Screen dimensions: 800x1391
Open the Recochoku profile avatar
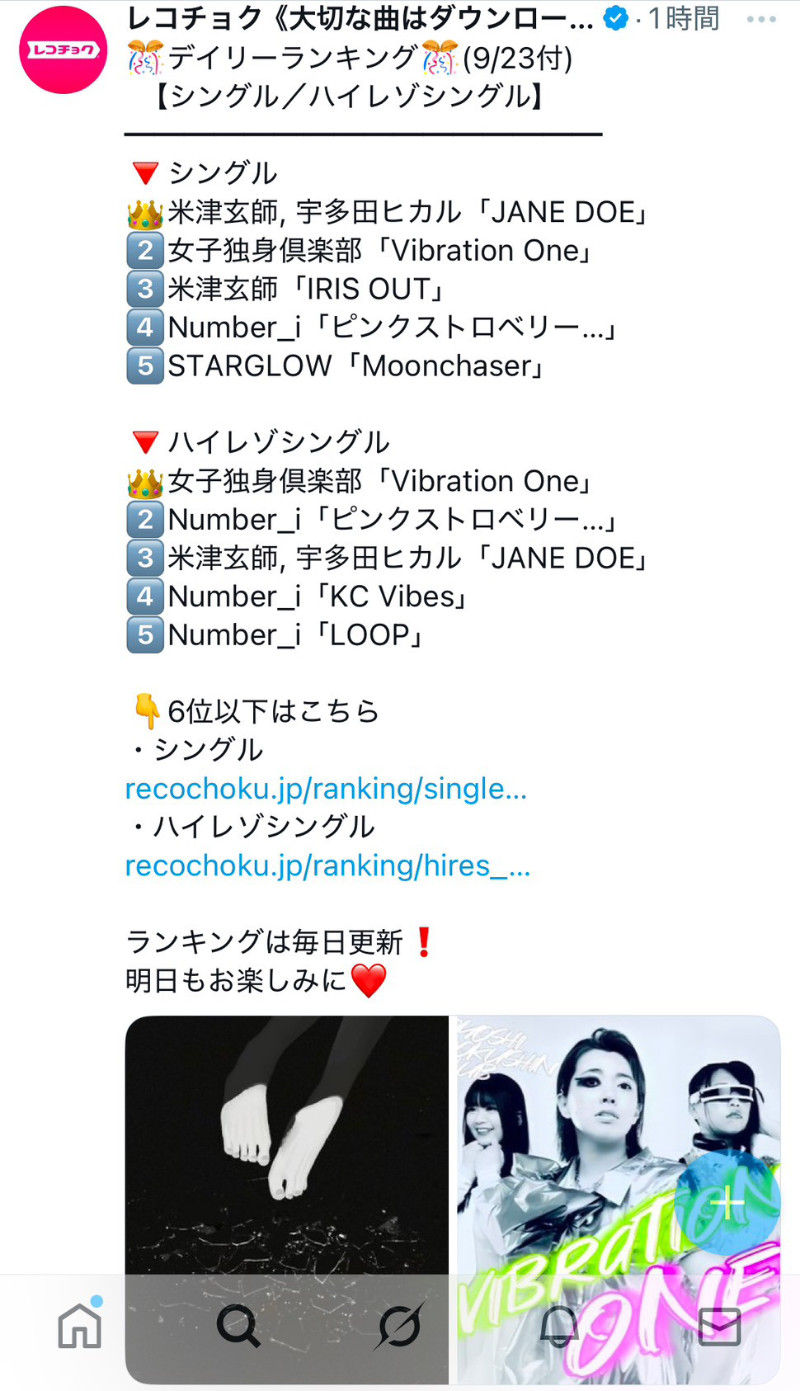pos(63,51)
